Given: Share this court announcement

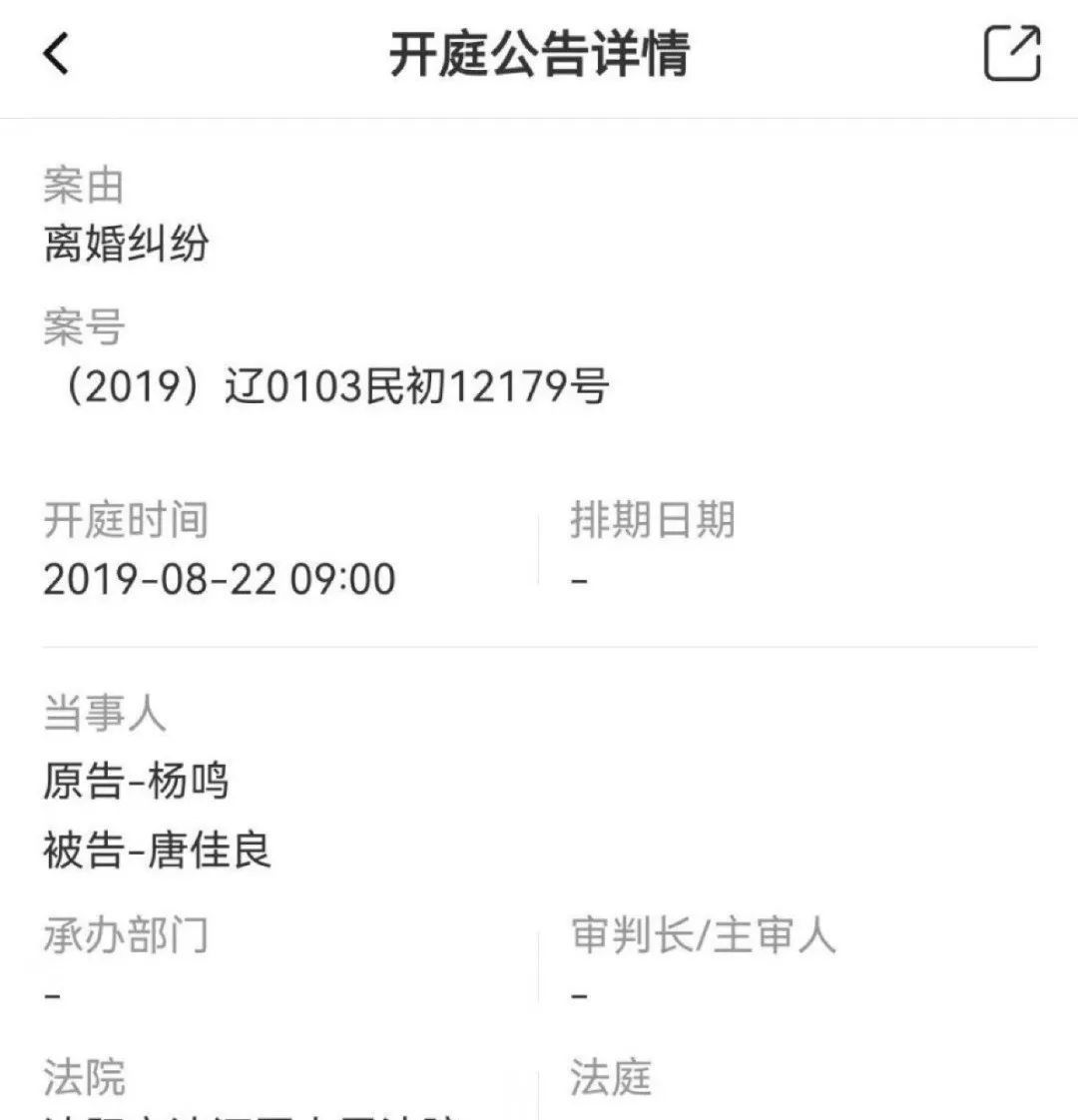Looking at the screenshot, I should pos(1012,53).
